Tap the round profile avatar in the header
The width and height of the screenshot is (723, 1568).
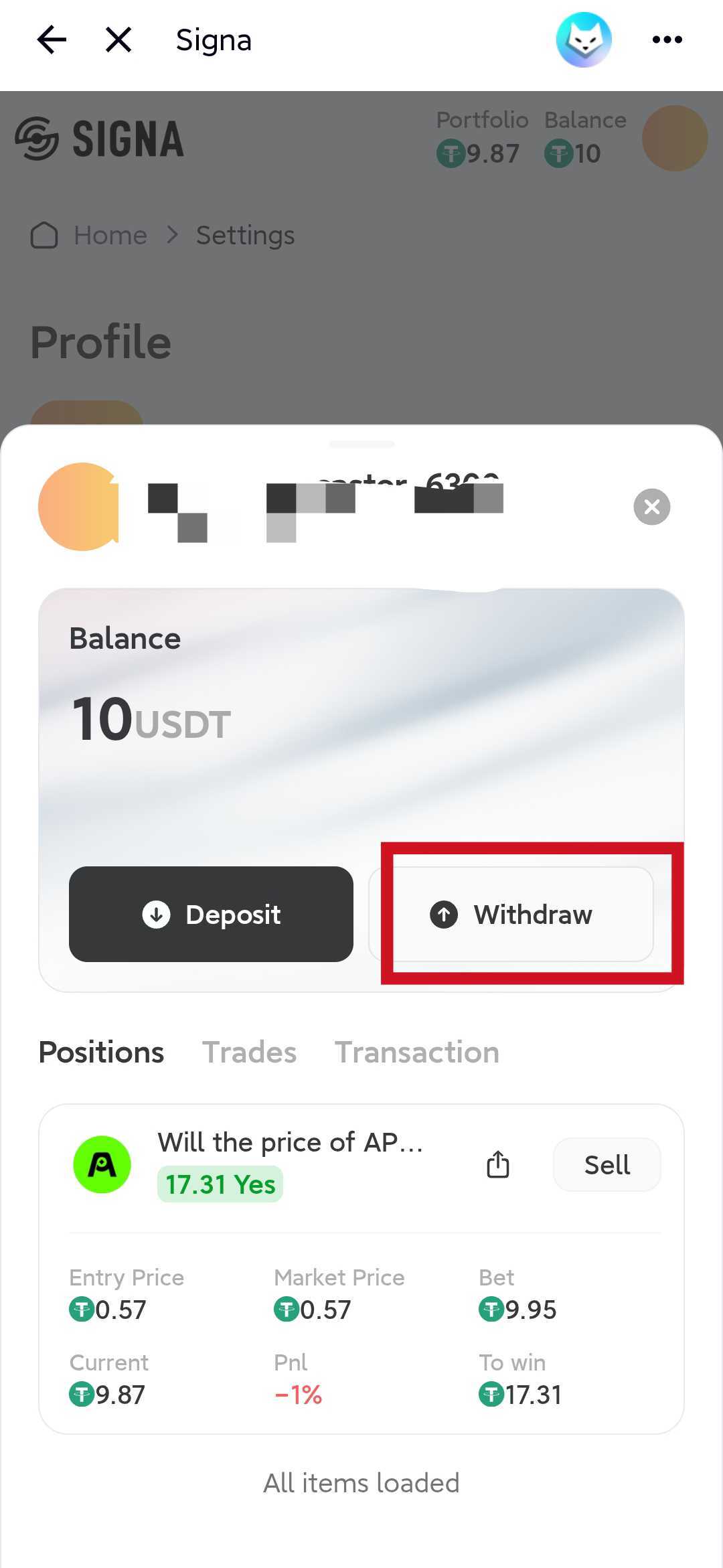(673, 138)
